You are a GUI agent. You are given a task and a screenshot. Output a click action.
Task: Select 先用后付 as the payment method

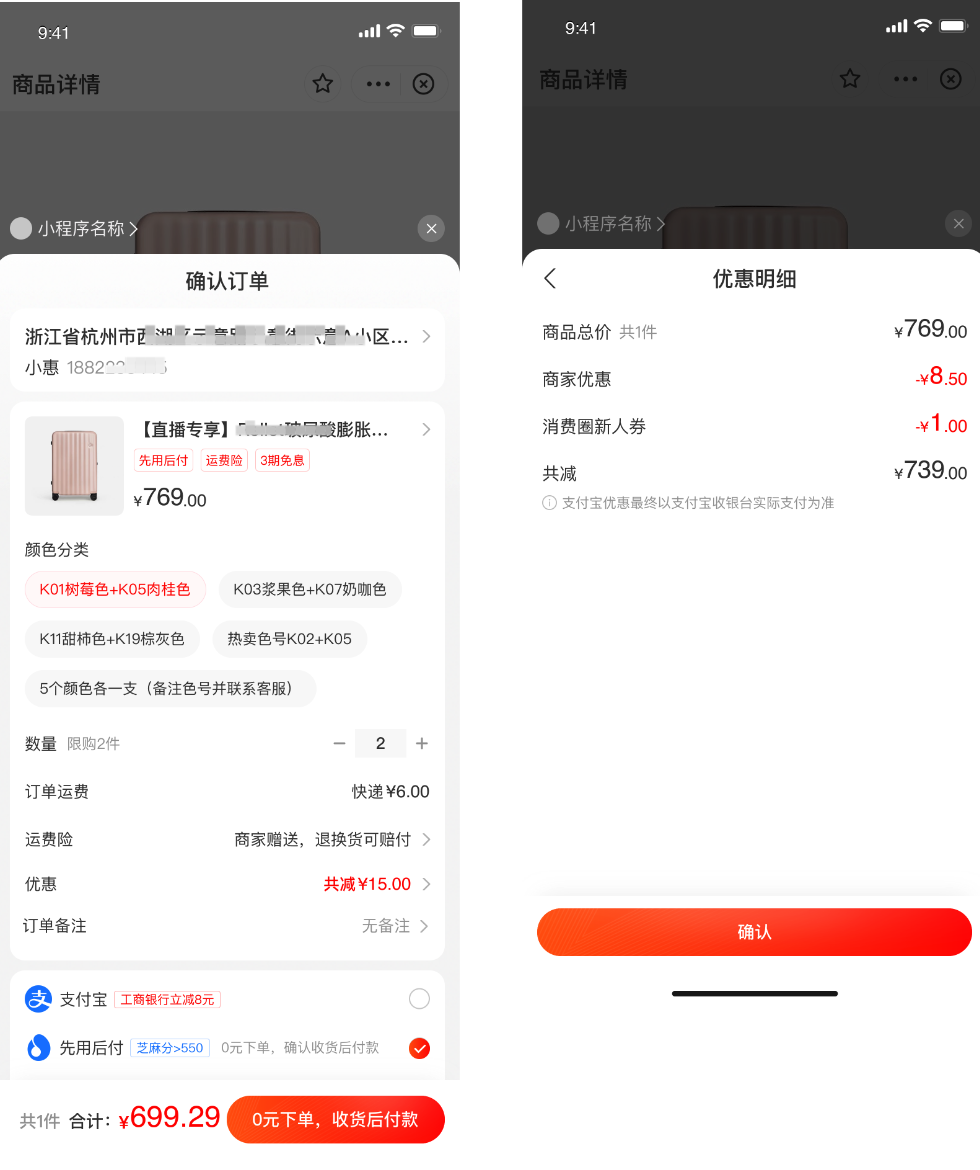click(419, 1048)
